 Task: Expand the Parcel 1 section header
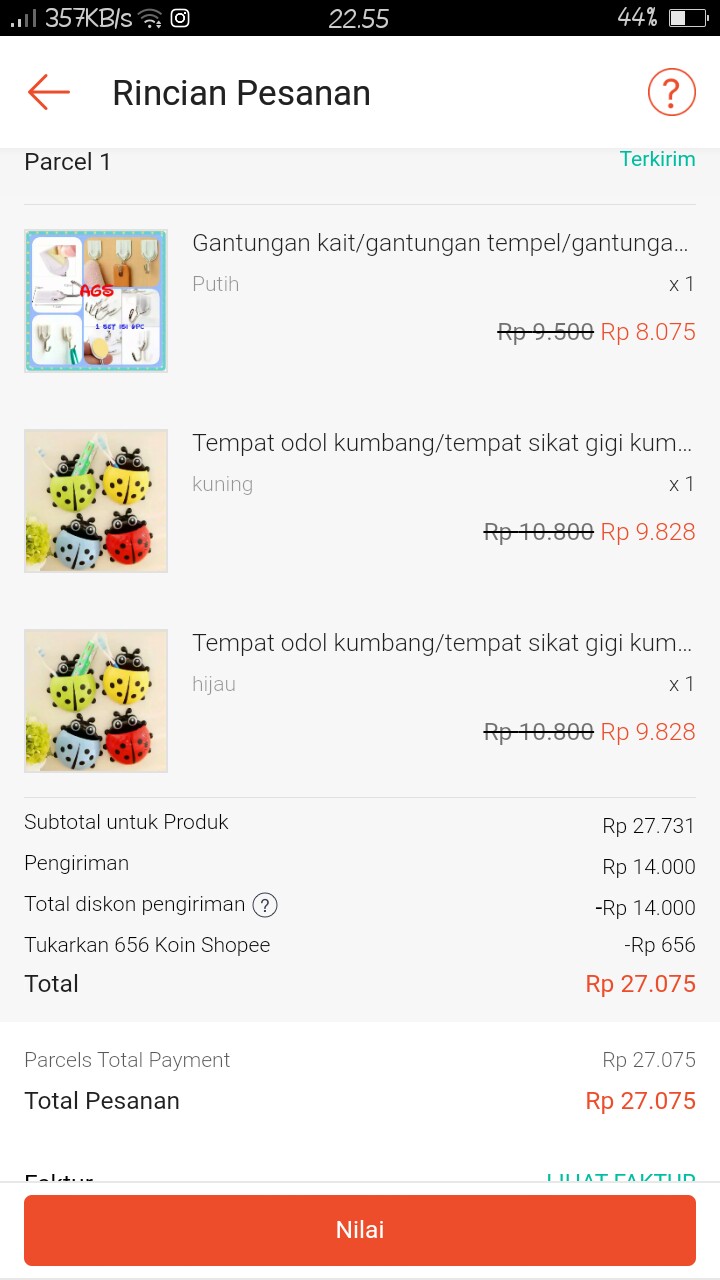pyautogui.click(x=67, y=161)
